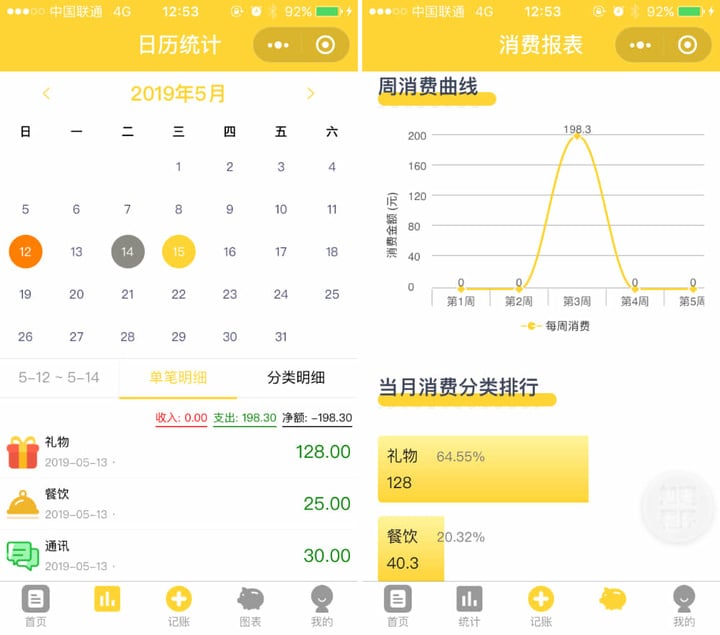
Task: Open the 礼物 128.00 expense record
Action: pos(180,452)
